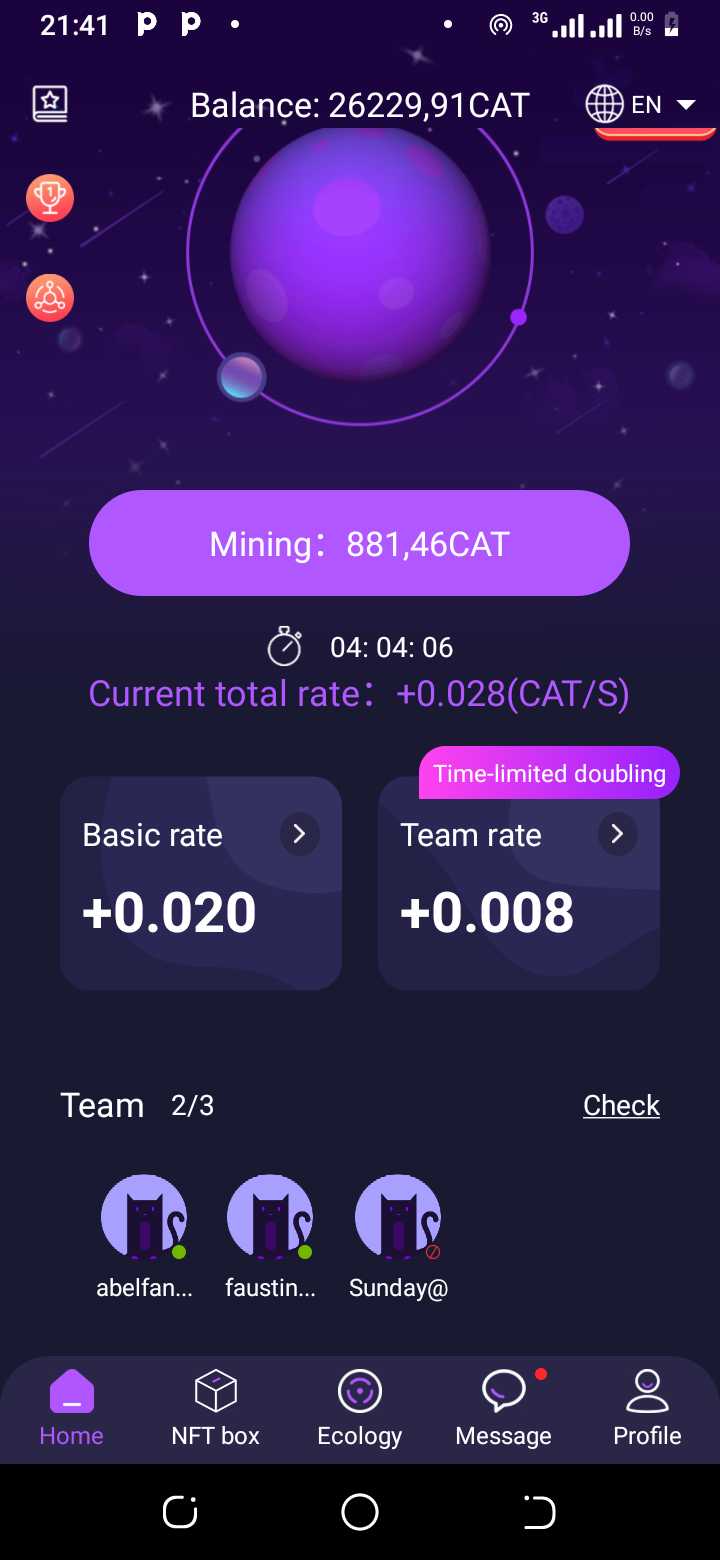The height and width of the screenshot is (1560, 720).
Task: Open the EN language dropdown
Action: (x=641, y=104)
